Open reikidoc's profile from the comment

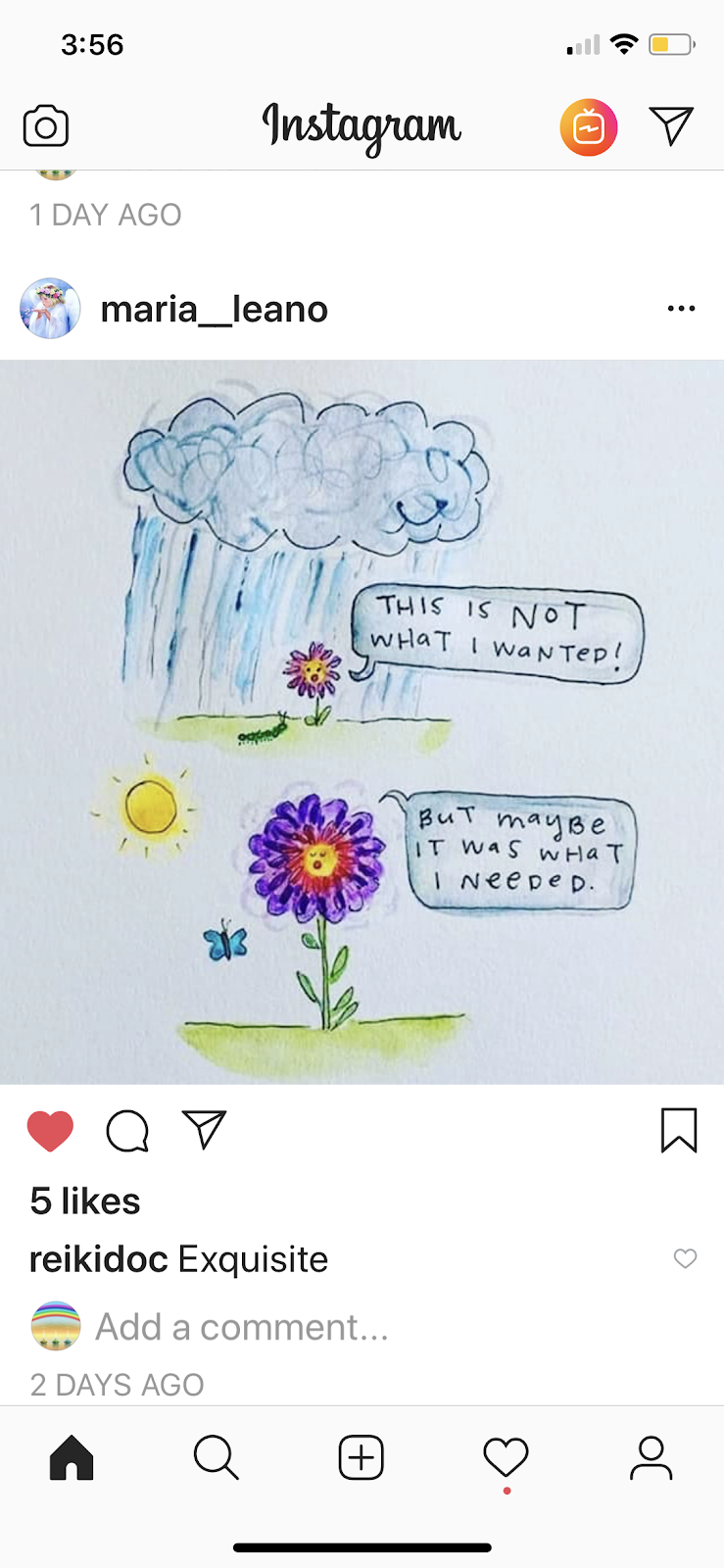[x=98, y=1259]
